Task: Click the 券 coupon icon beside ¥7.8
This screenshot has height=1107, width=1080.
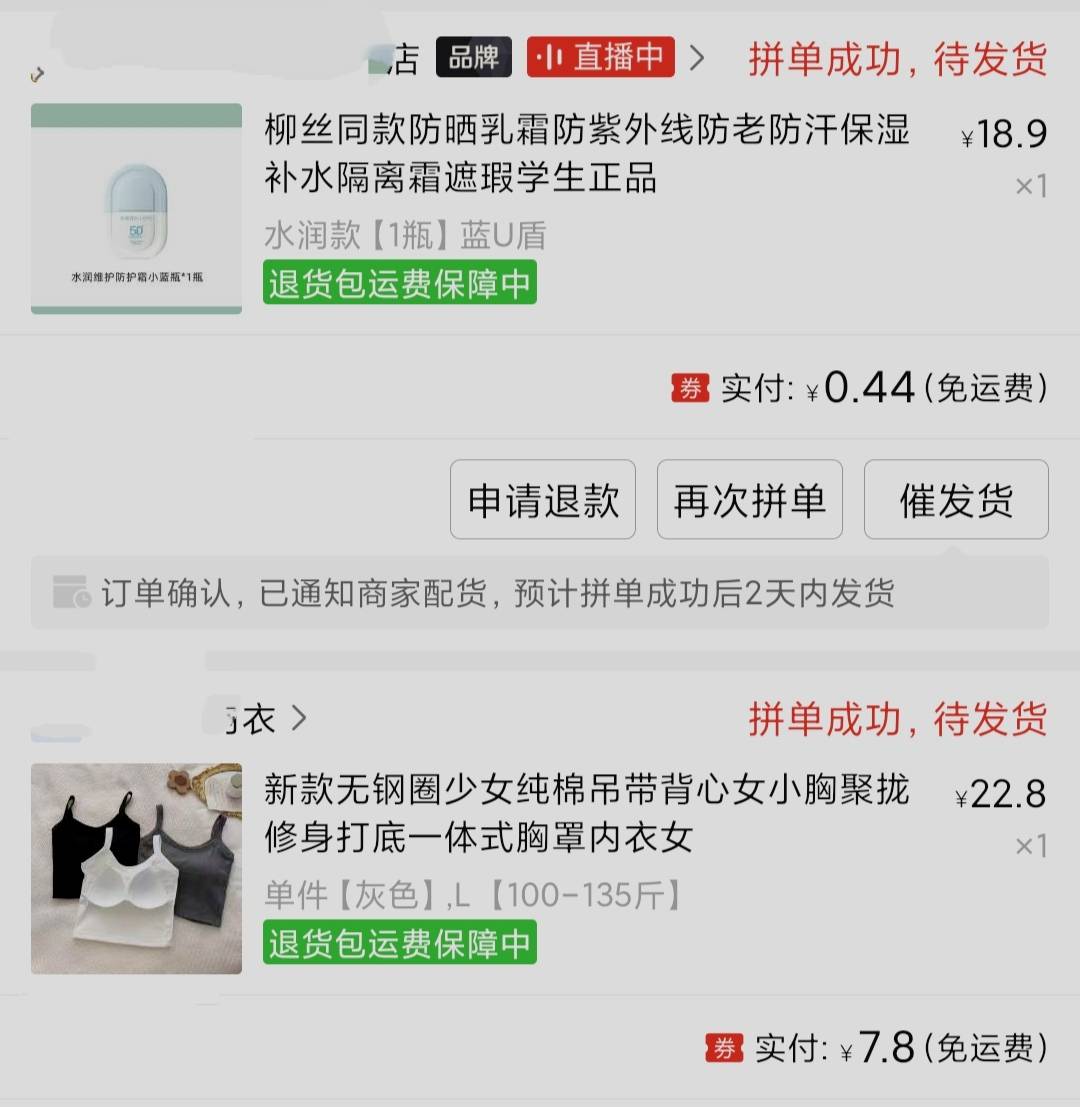Action: pos(725,1050)
